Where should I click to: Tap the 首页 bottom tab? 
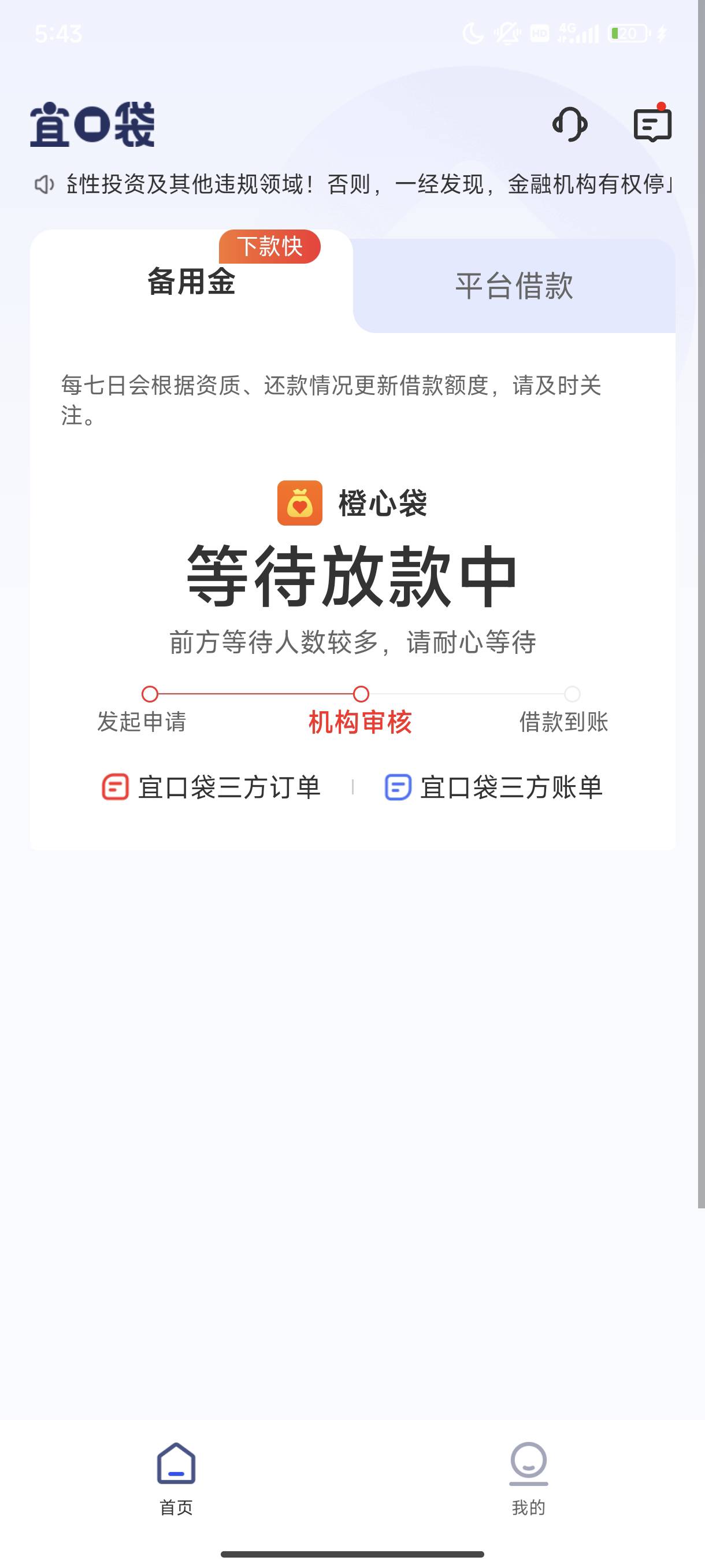coord(176,1479)
